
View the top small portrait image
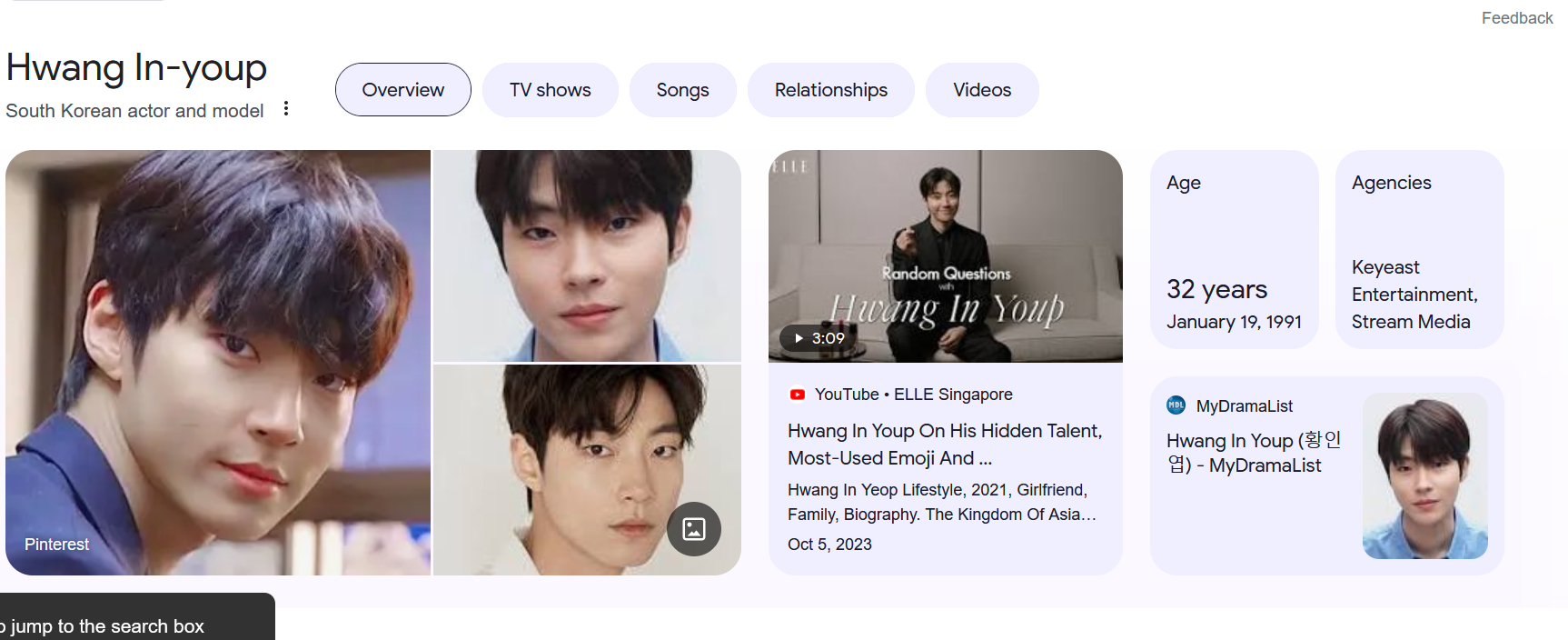click(x=587, y=255)
